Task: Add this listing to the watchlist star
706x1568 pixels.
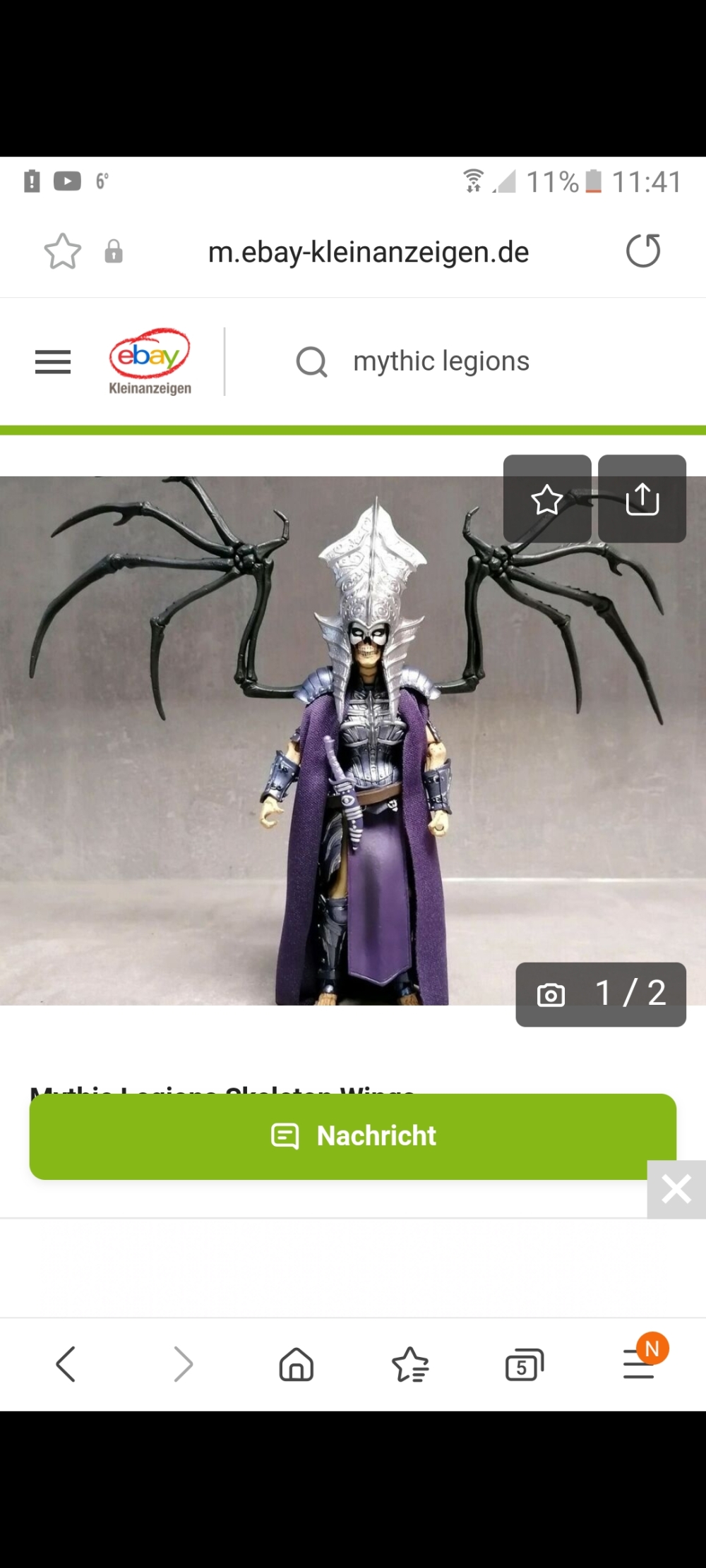Action: [547, 499]
